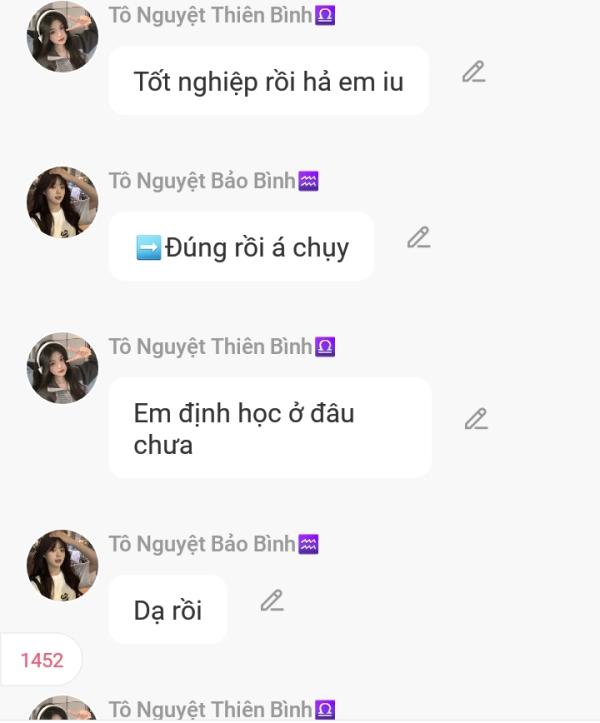Edit the message "Tốt nghiệp rồi hả em iu"
The image size is (600, 723).
(473, 72)
